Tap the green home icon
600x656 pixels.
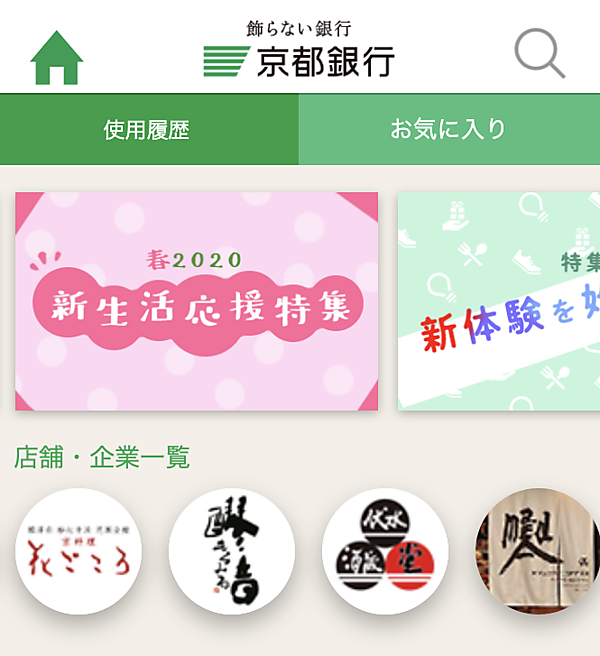[x=57, y=57]
